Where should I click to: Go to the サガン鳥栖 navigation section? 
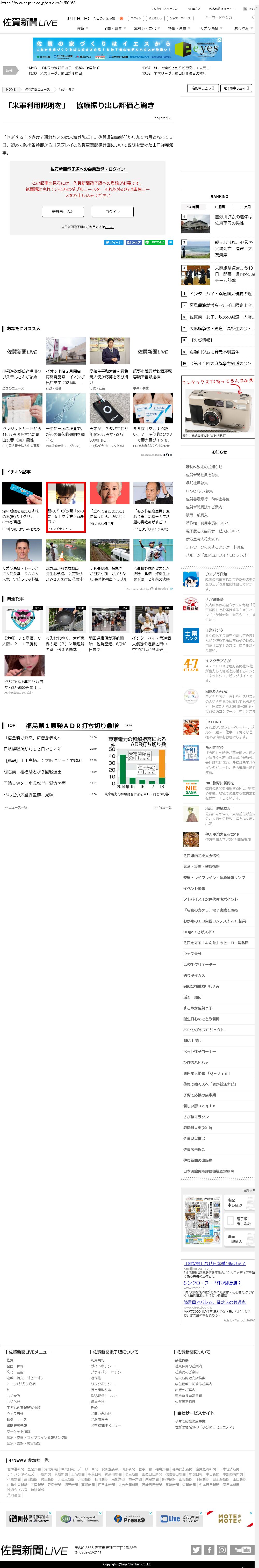pos(210,28)
